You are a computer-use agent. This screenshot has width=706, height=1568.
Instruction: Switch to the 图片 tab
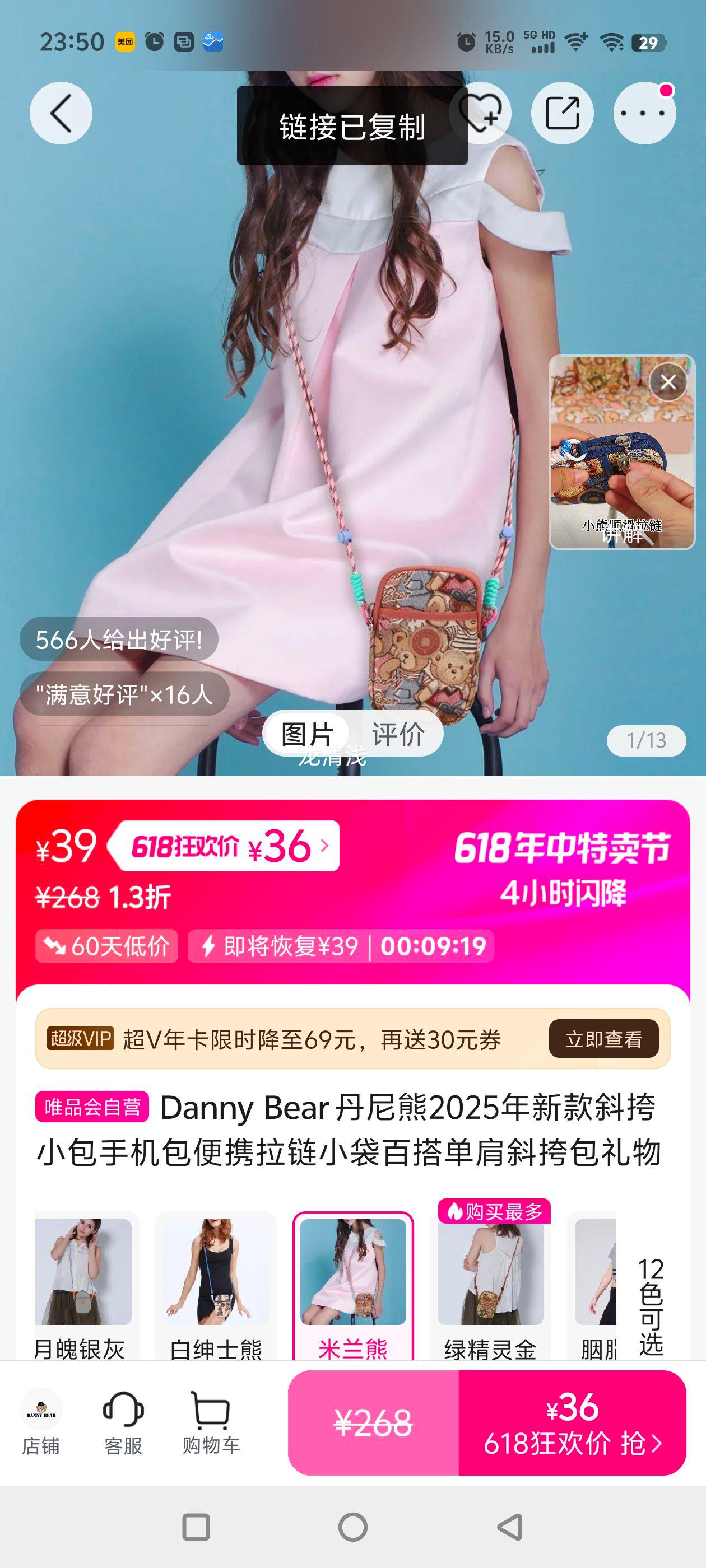[308, 734]
